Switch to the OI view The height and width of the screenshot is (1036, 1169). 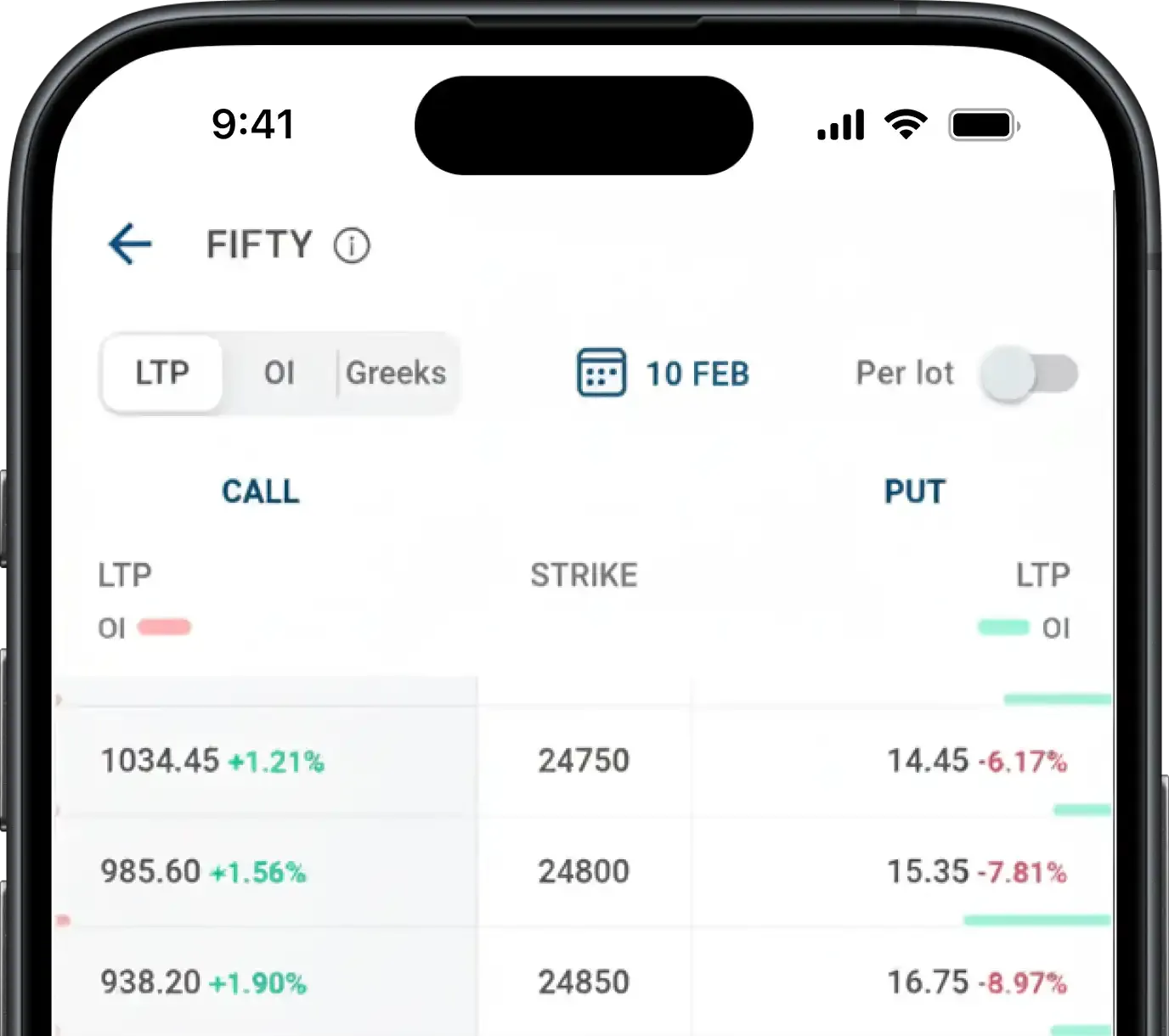[280, 373]
